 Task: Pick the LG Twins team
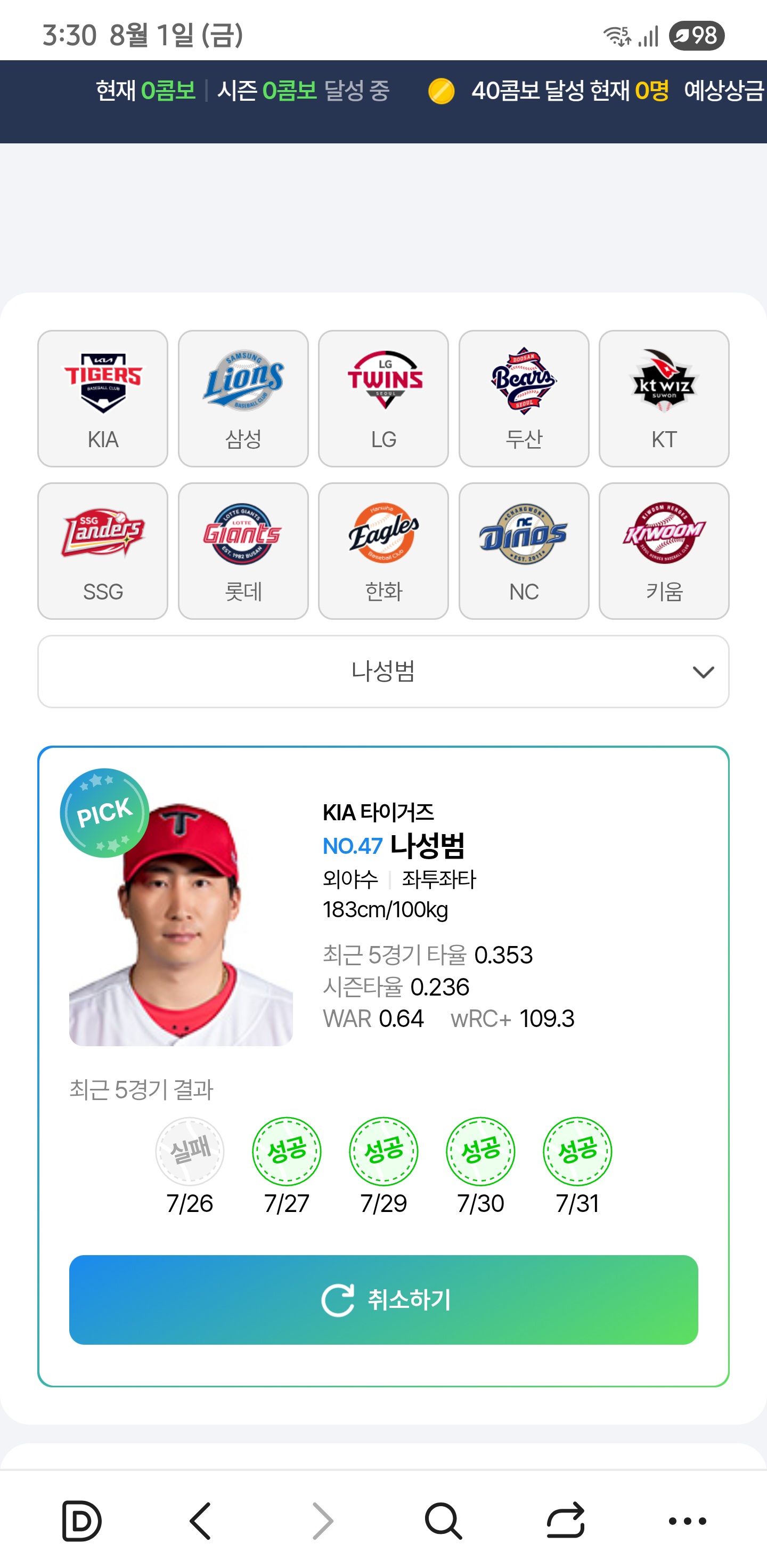click(383, 398)
